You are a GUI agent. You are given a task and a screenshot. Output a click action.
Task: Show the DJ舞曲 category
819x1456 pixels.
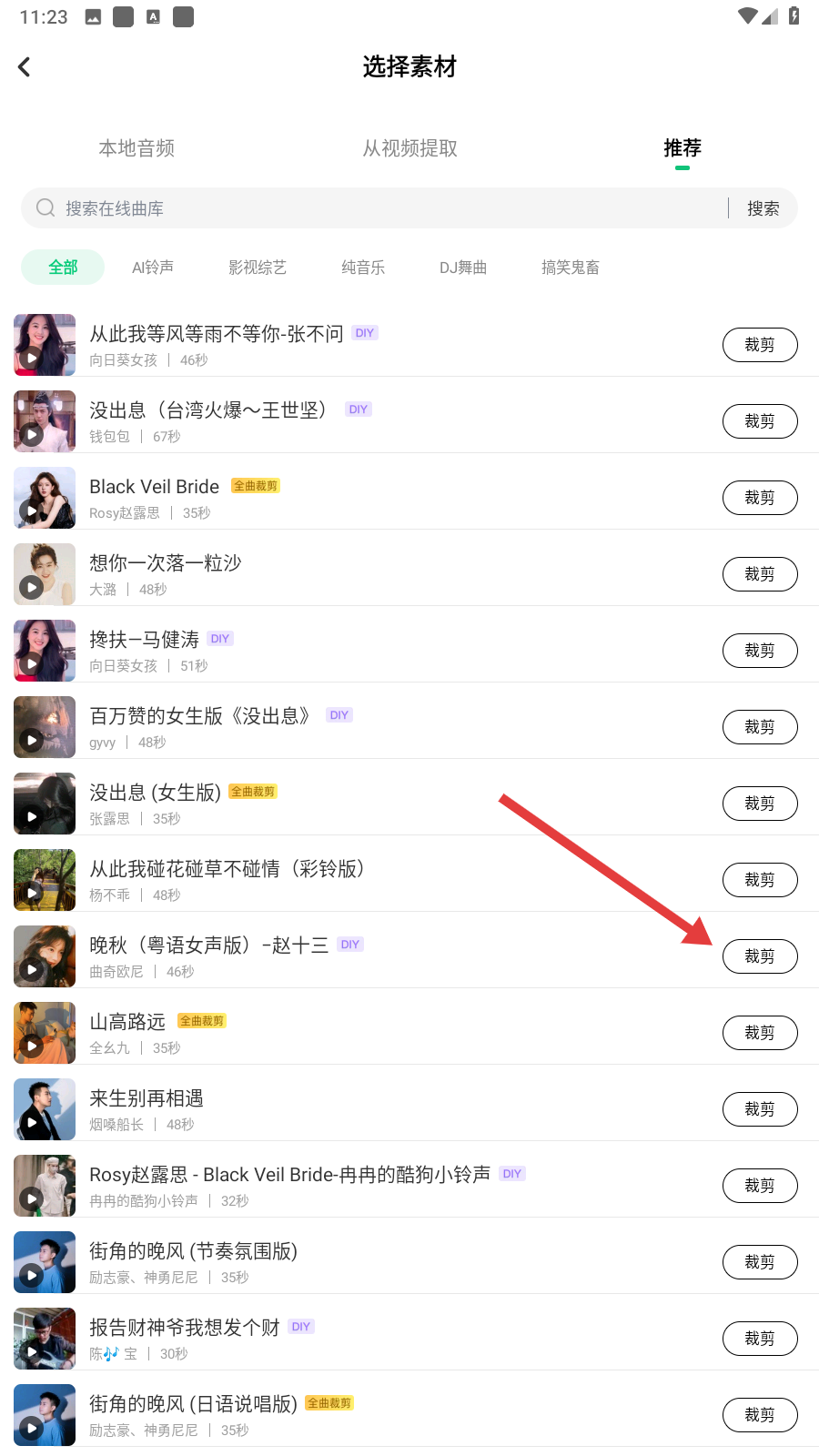tap(463, 268)
